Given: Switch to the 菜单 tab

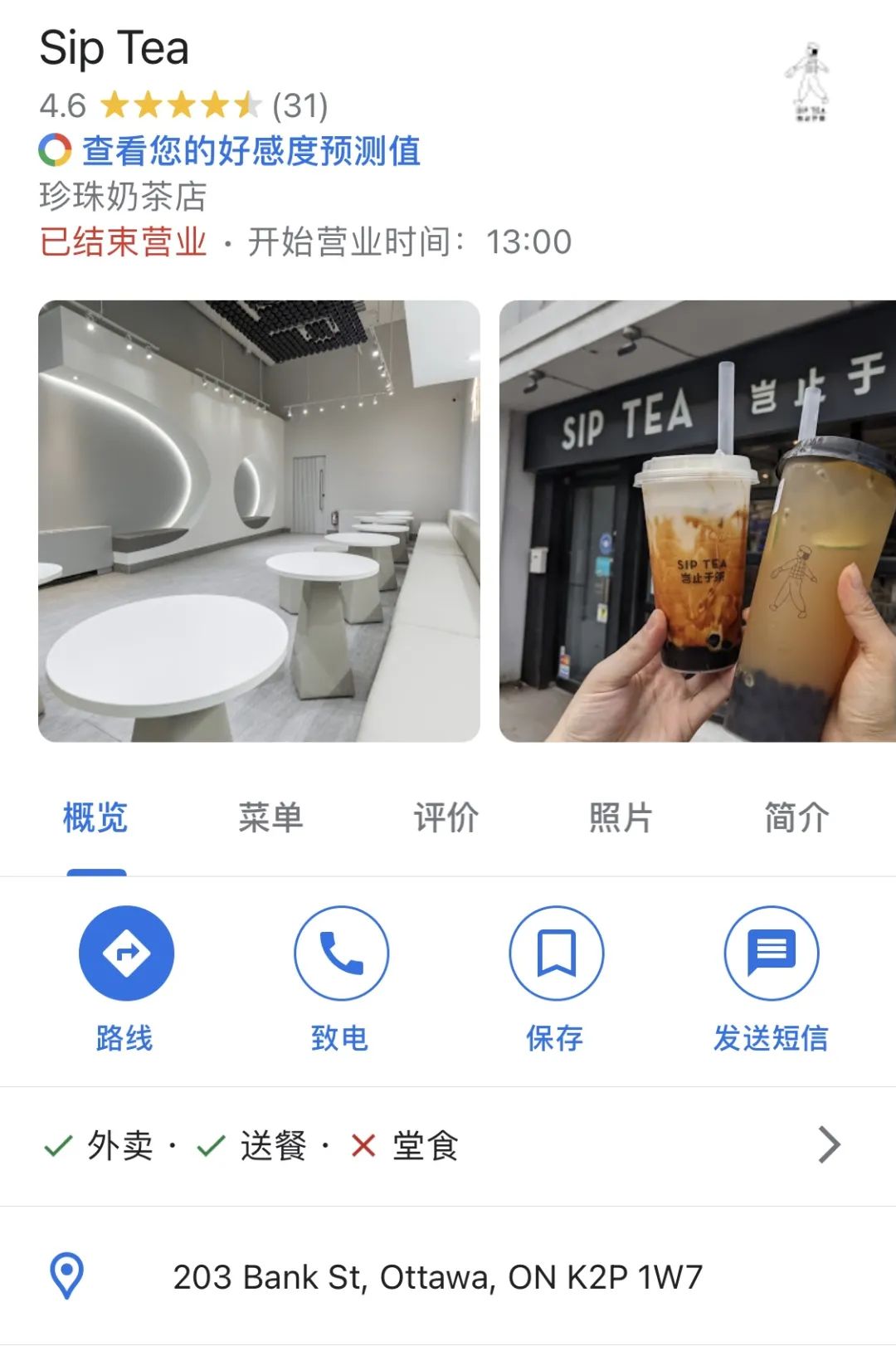Looking at the screenshot, I should (270, 818).
